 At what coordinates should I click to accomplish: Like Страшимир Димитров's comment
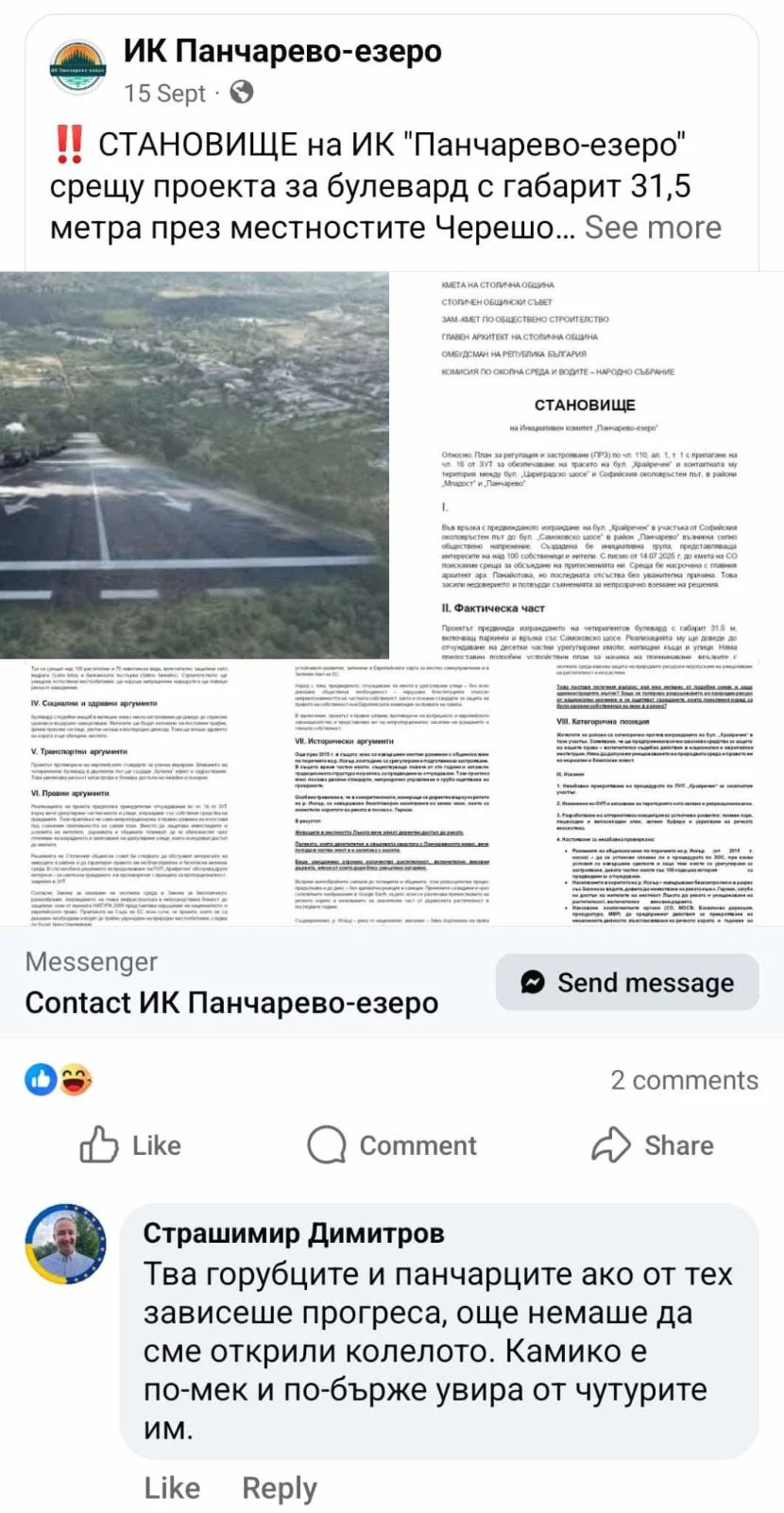pos(172,1487)
